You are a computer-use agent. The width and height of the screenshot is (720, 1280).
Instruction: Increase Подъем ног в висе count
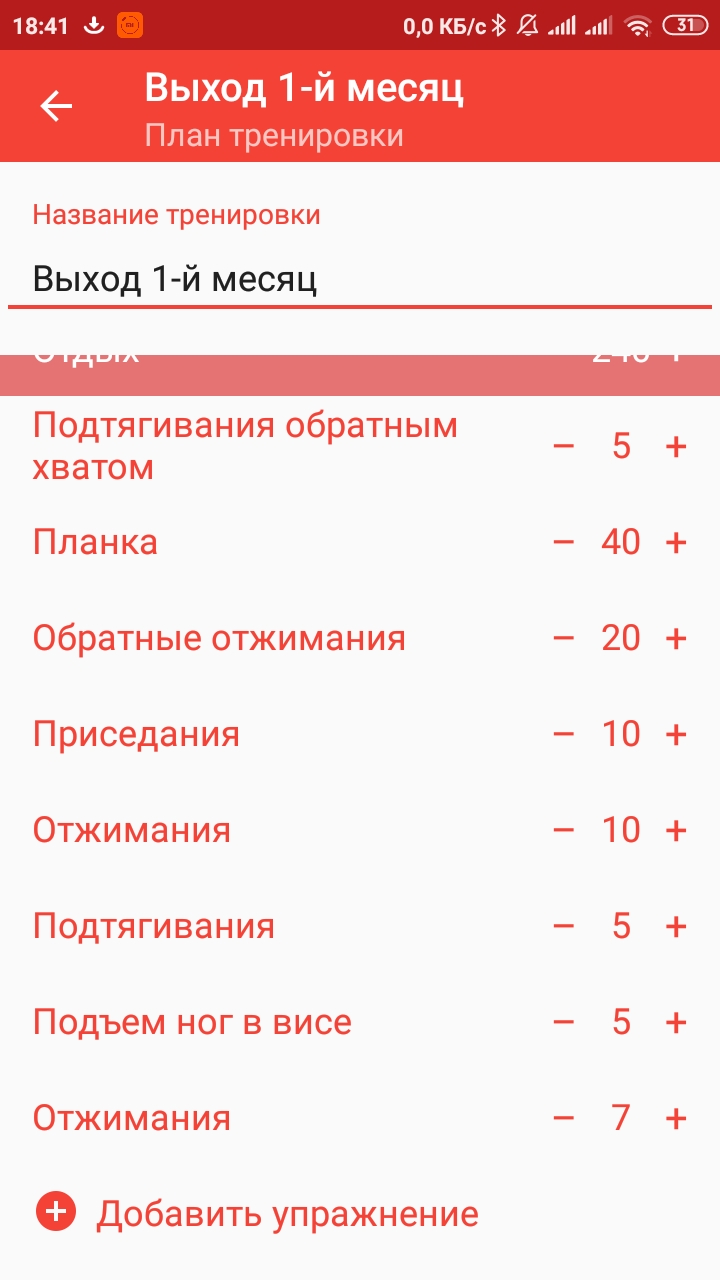677,1022
